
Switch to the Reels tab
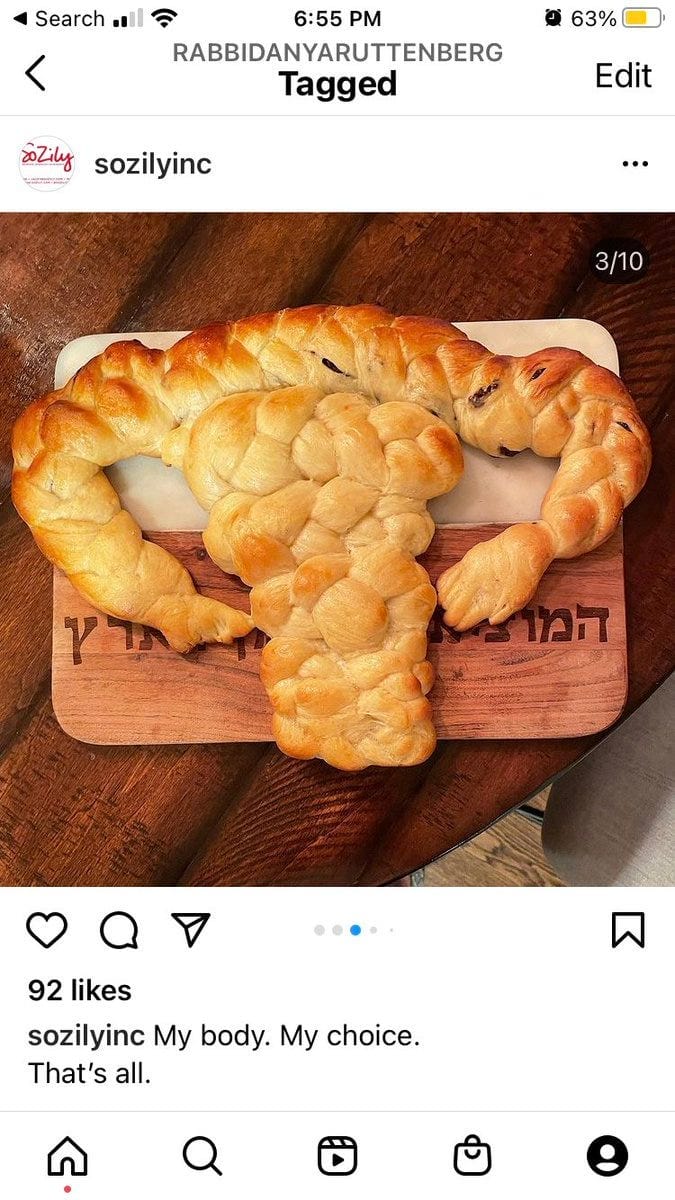[x=337, y=1157]
